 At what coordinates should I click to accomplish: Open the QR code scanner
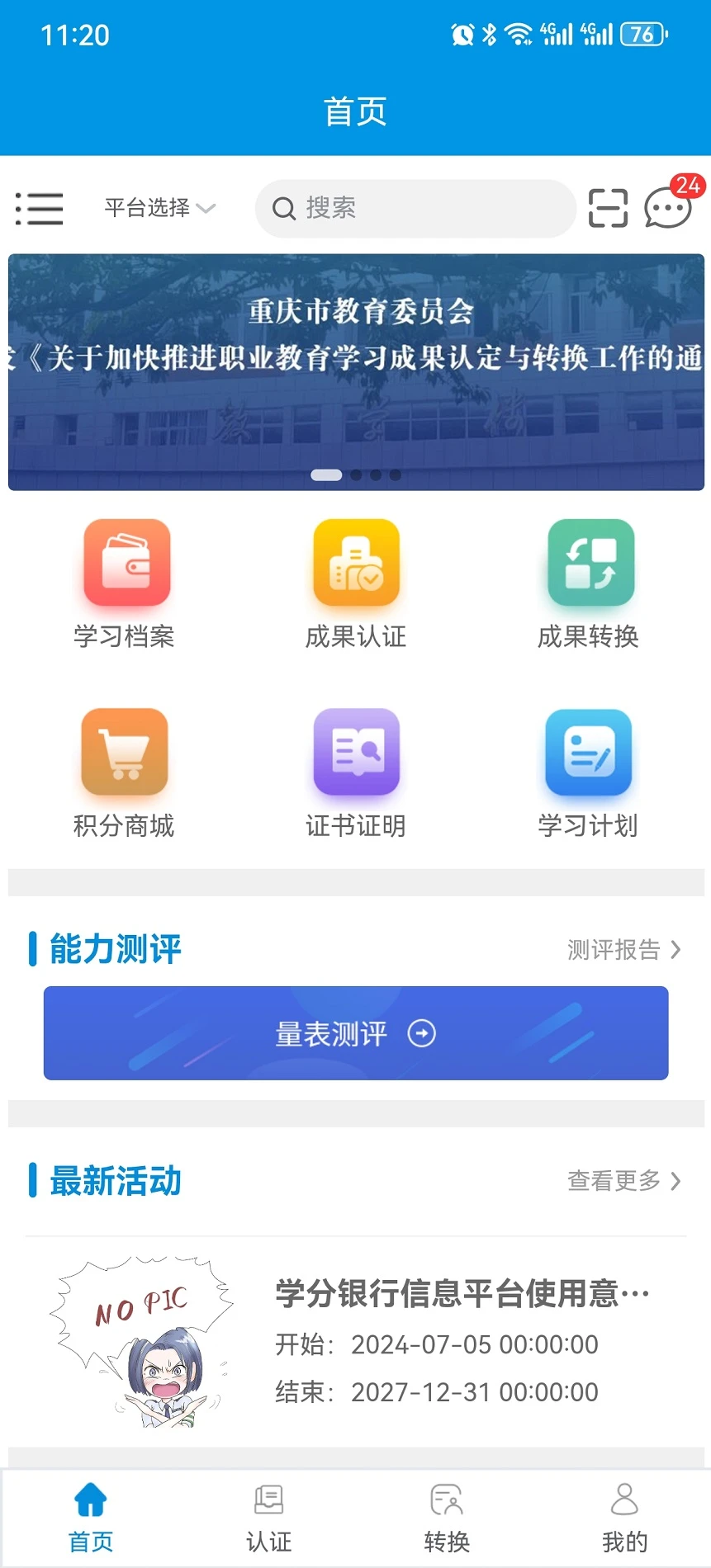click(x=608, y=208)
